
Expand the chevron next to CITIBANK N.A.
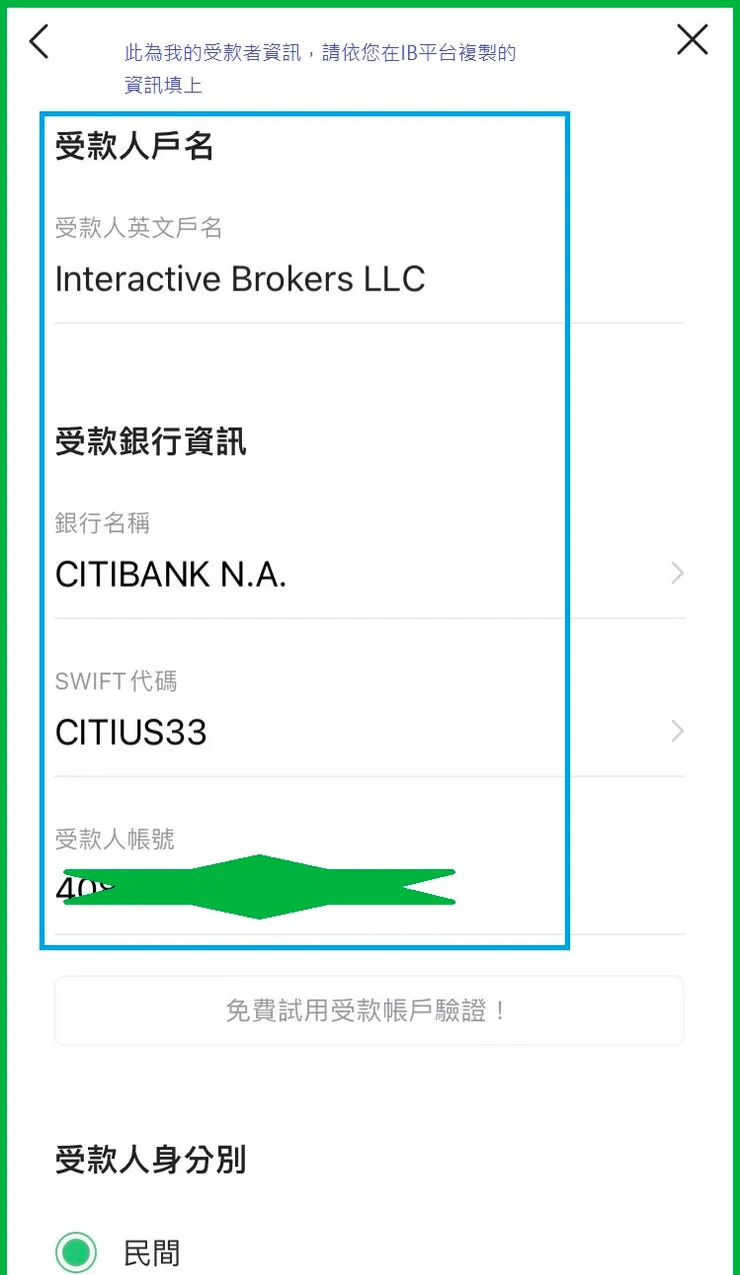point(677,573)
